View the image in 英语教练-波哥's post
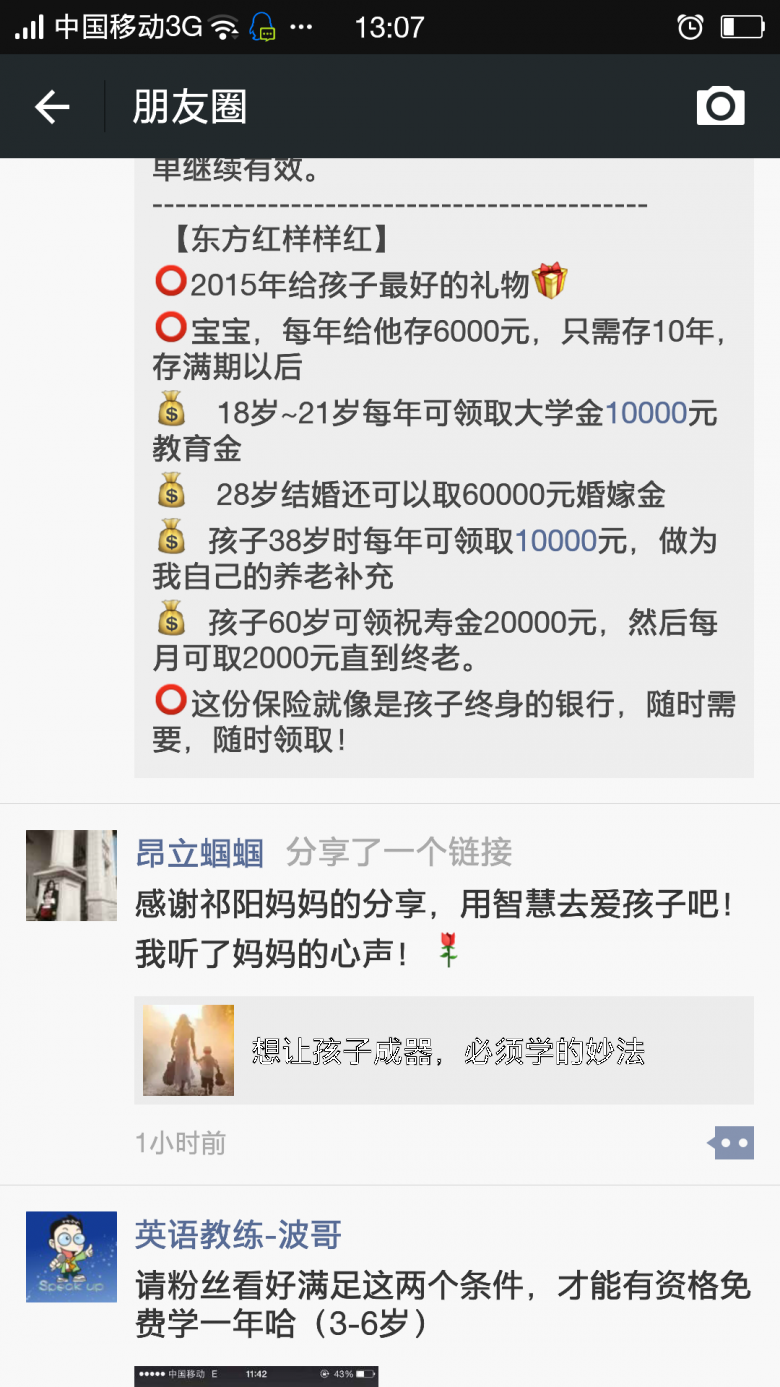780x1387 pixels. tap(256, 1376)
